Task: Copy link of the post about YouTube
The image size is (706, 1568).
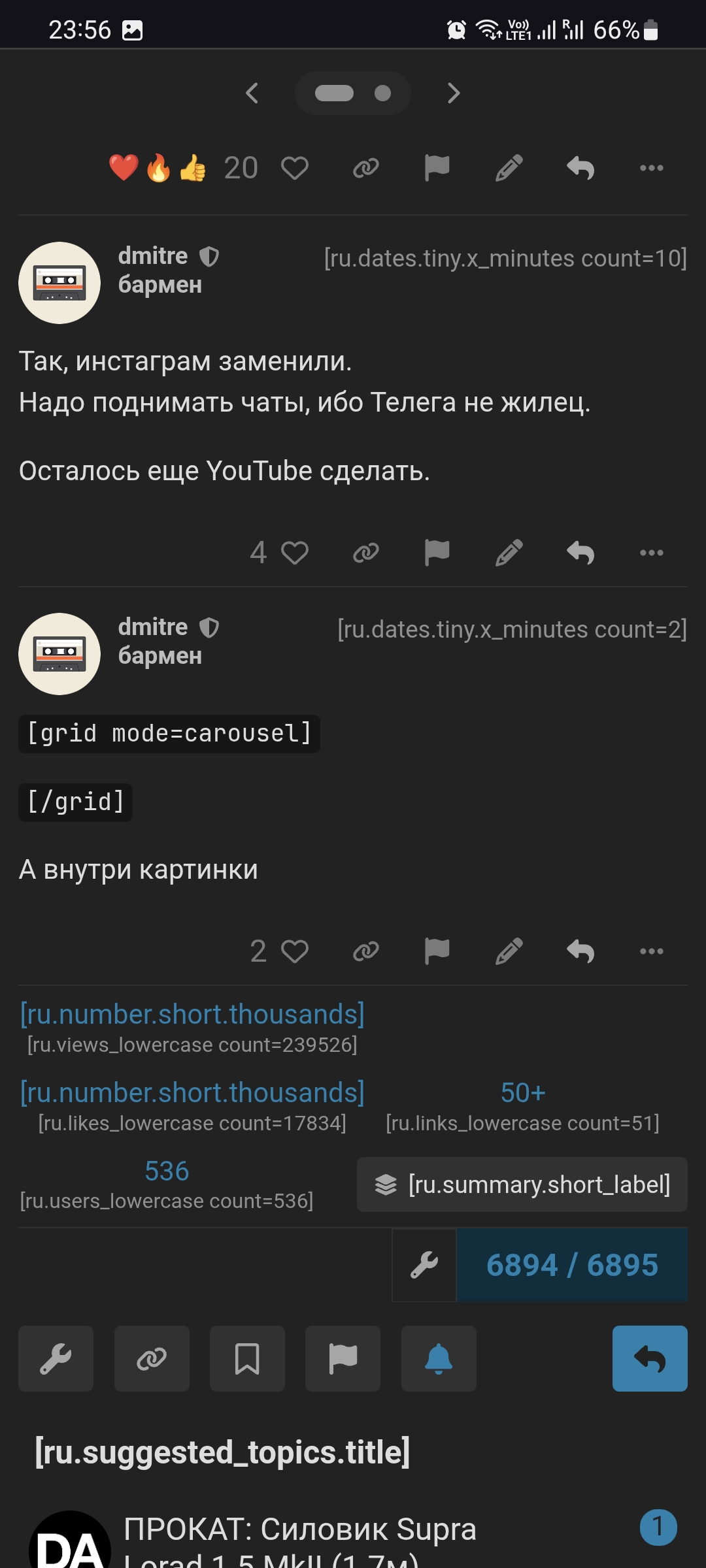Action: coord(365,553)
